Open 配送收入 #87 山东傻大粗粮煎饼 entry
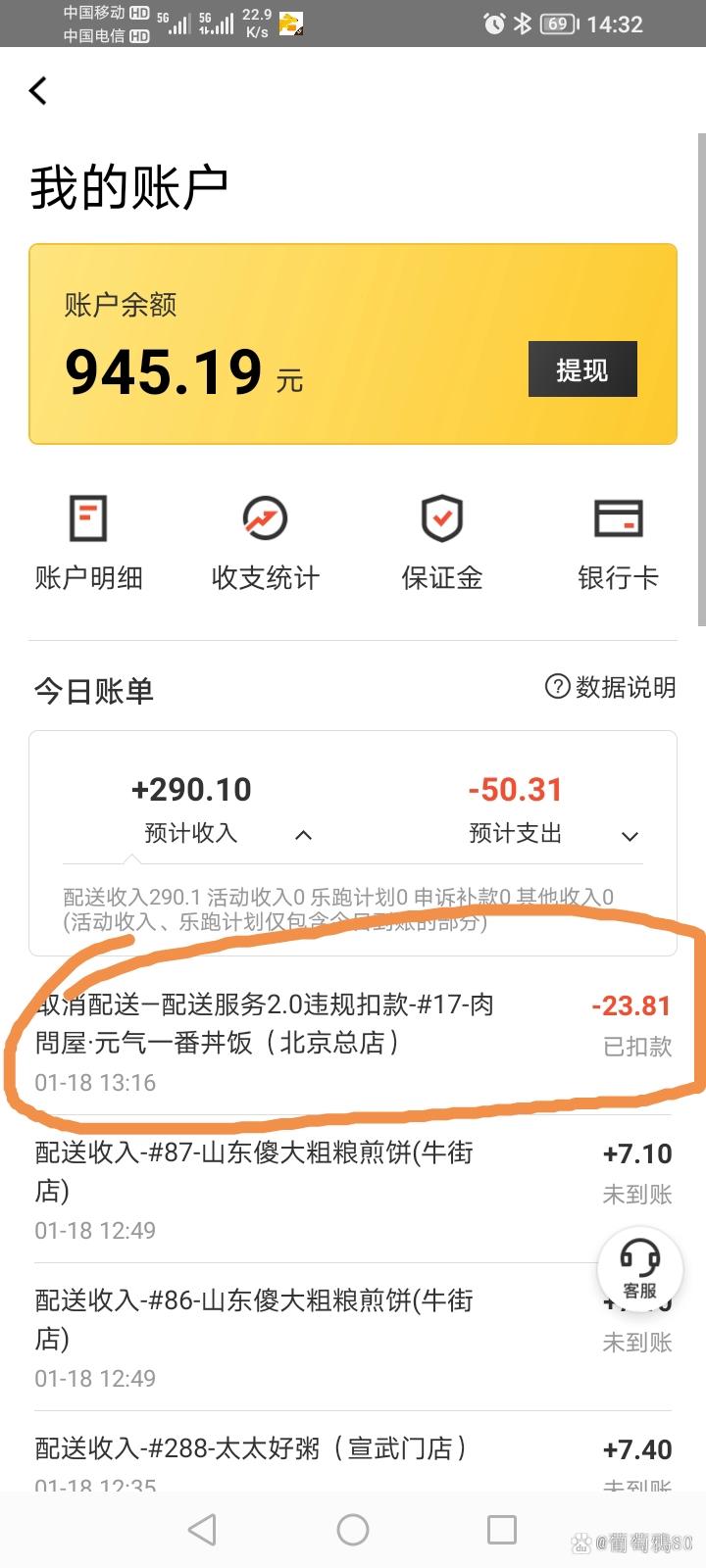Image resolution: width=706 pixels, height=1568 pixels. point(294,1189)
